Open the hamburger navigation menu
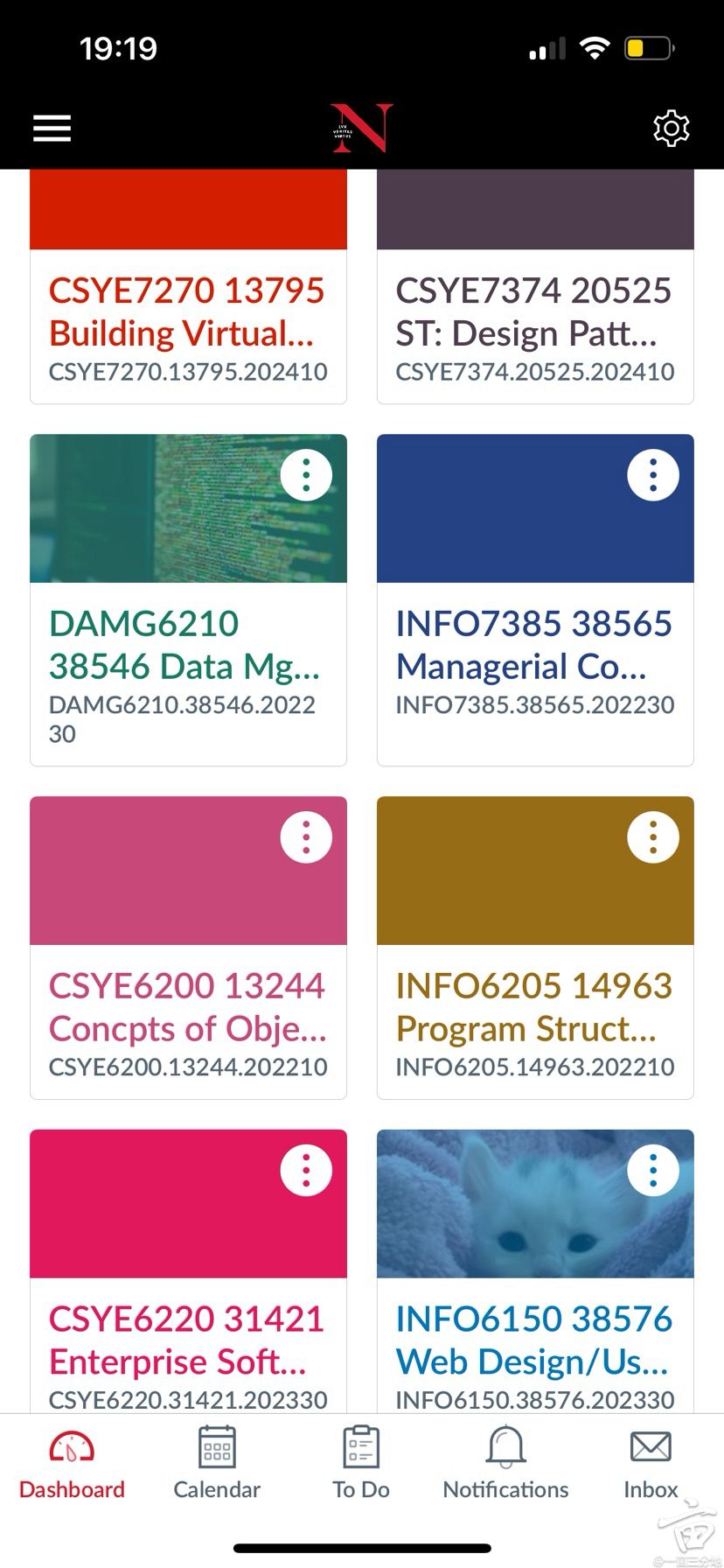This screenshot has height=1568, width=724. coord(52,129)
